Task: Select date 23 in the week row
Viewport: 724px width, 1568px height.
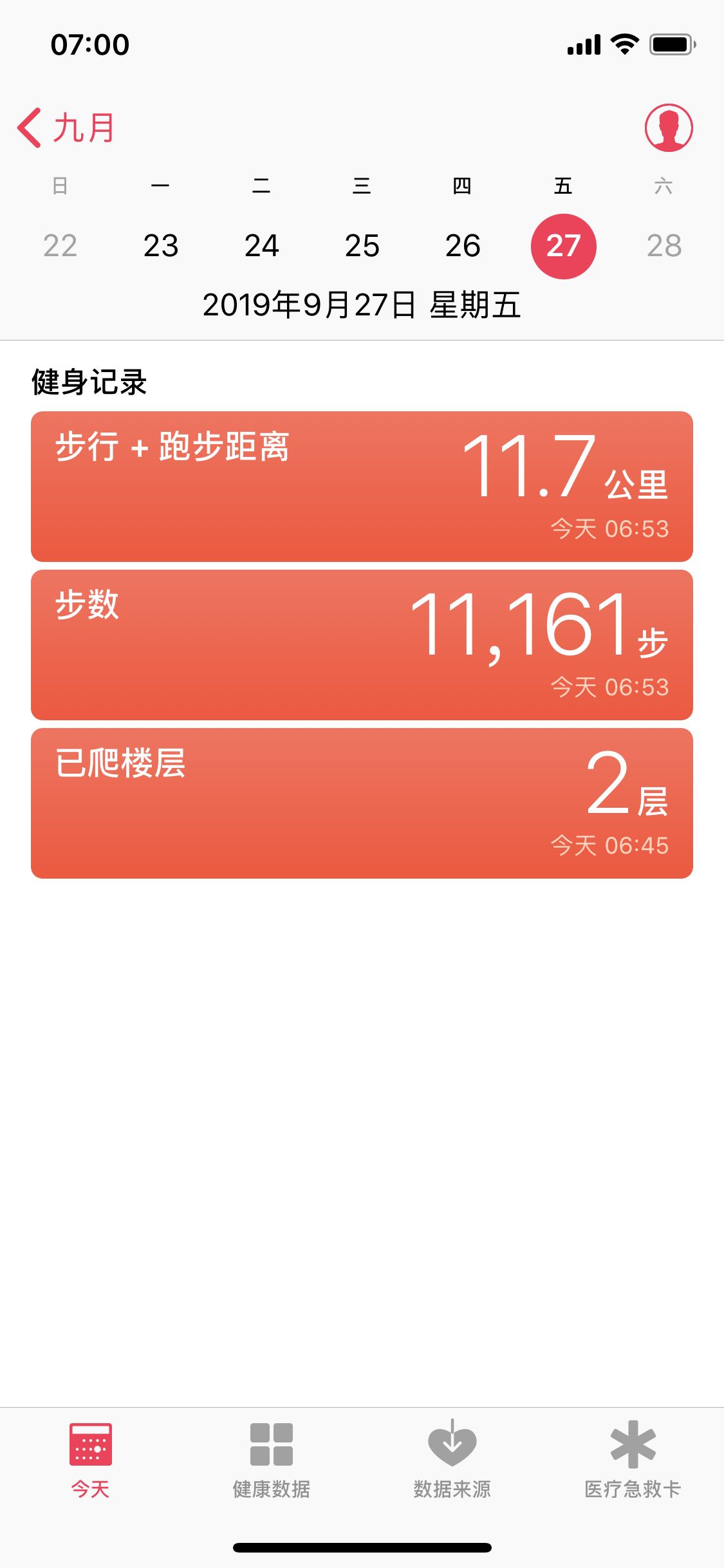Action: coord(161,245)
